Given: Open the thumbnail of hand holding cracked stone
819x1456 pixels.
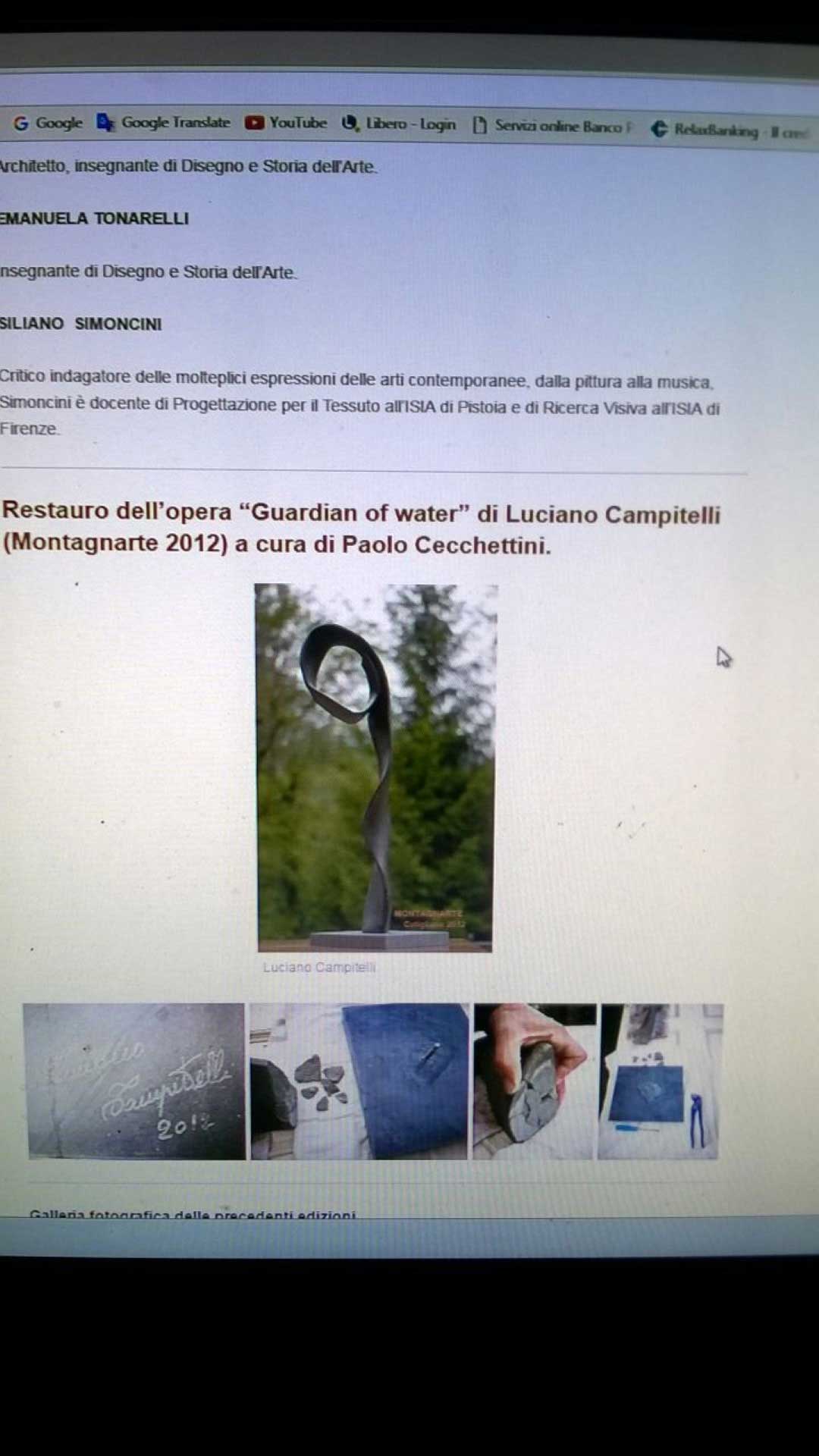Looking at the screenshot, I should coord(535,1081).
